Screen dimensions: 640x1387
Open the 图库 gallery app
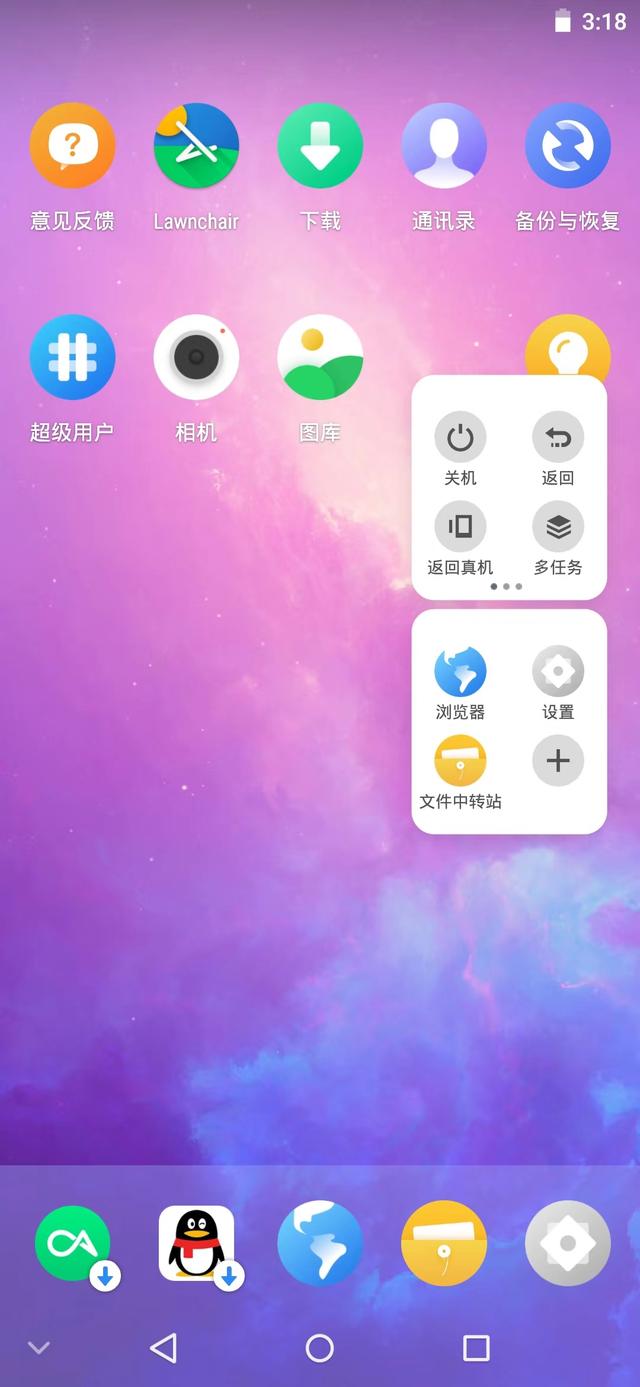pos(320,357)
